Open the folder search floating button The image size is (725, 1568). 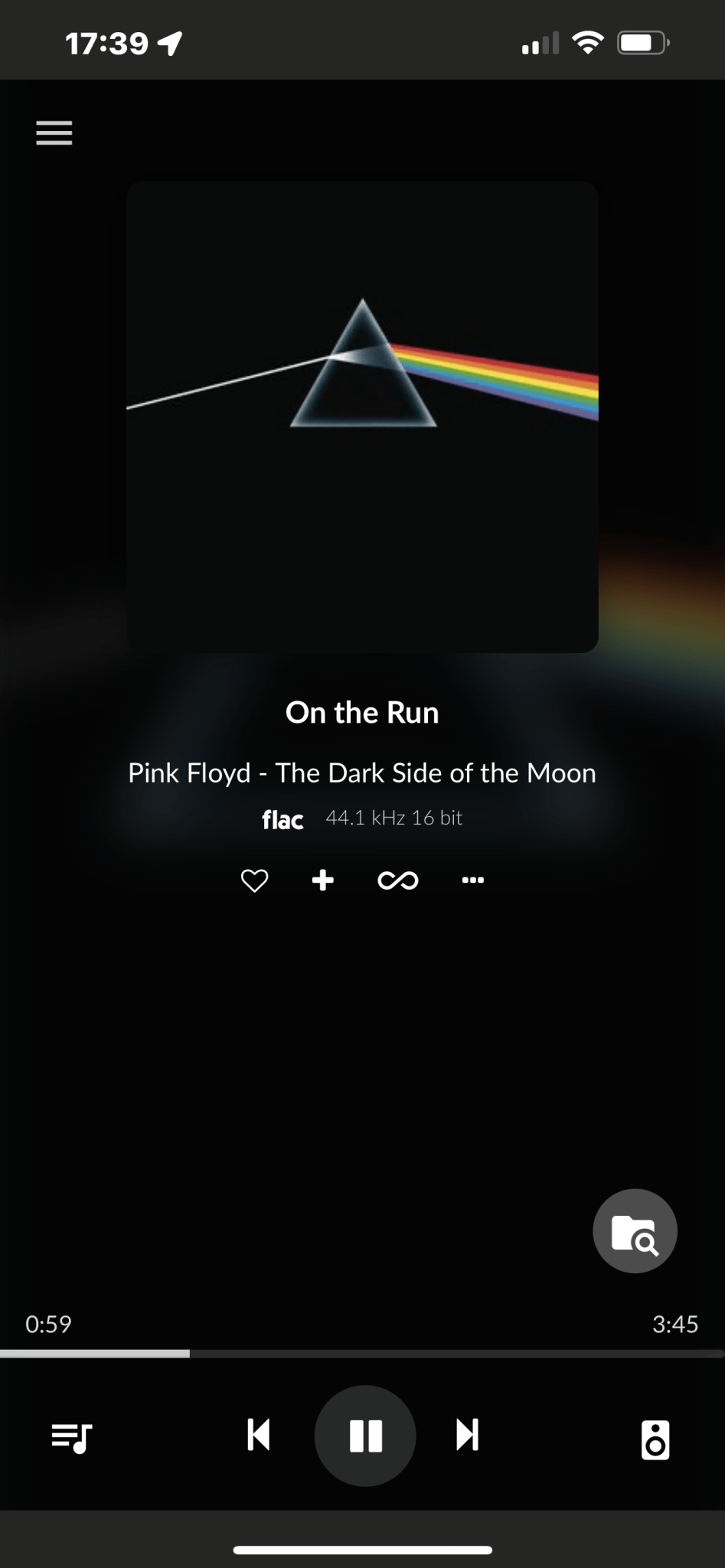click(x=635, y=1231)
